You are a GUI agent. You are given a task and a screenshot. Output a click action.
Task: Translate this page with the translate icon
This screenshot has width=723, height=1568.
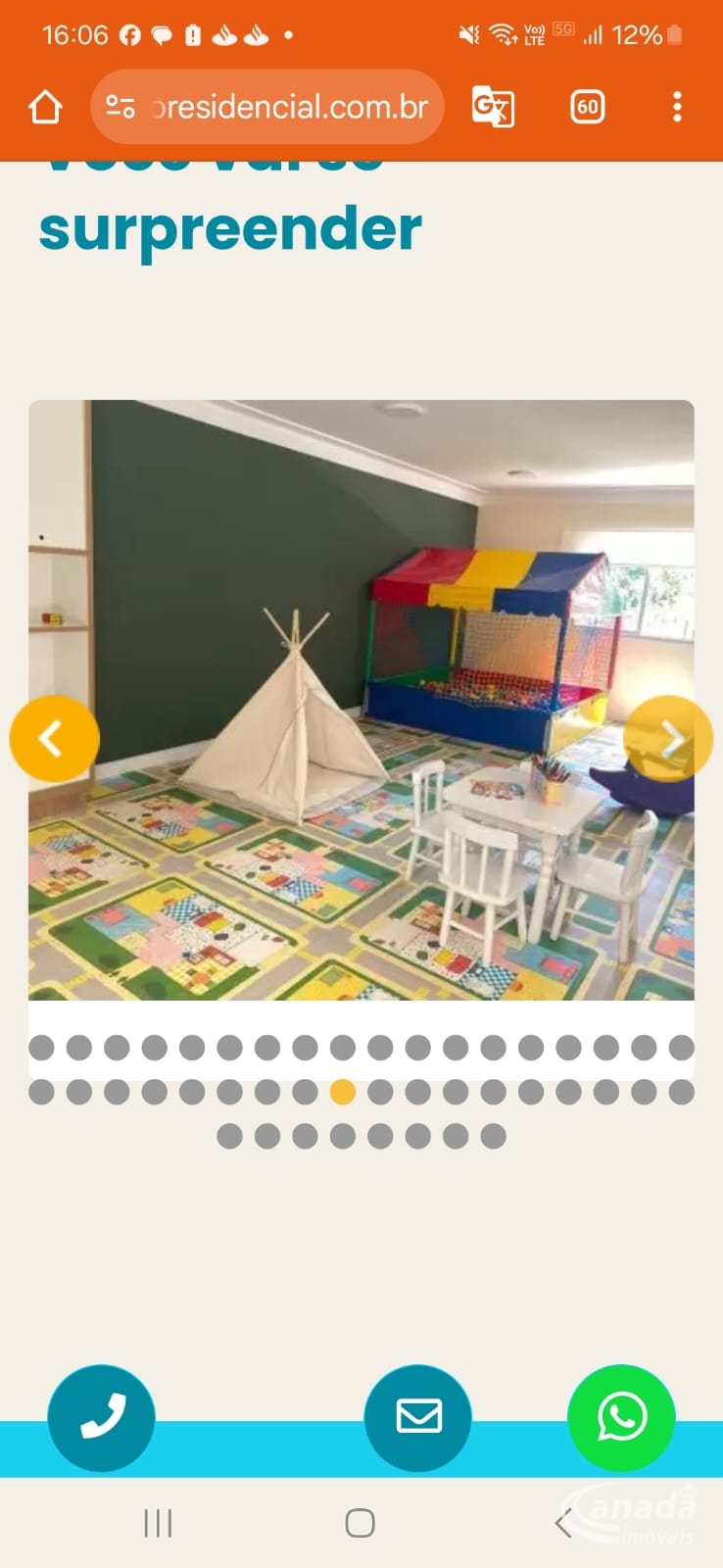pyautogui.click(x=493, y=107)
